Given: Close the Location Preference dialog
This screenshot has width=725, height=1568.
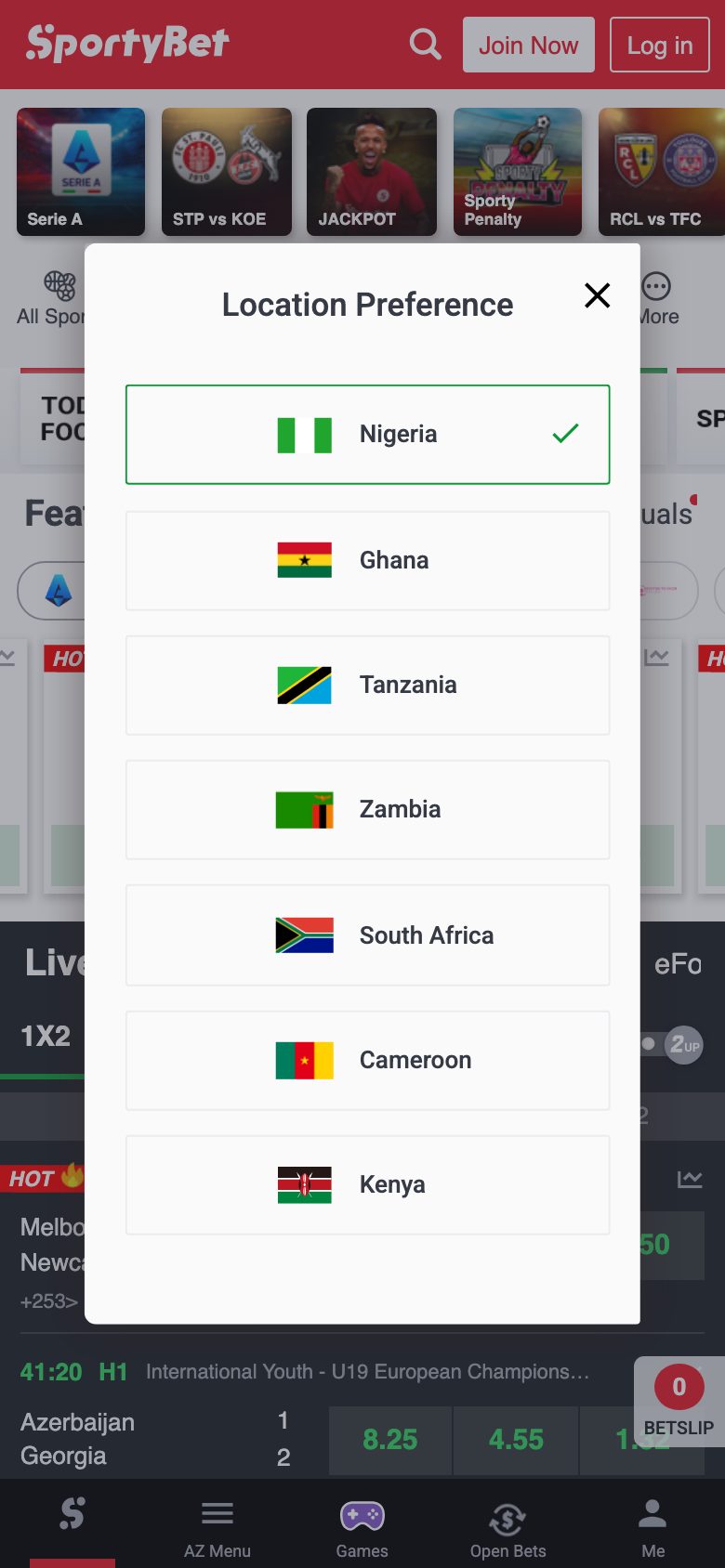Looking at the screenshot, I should 597,295.
